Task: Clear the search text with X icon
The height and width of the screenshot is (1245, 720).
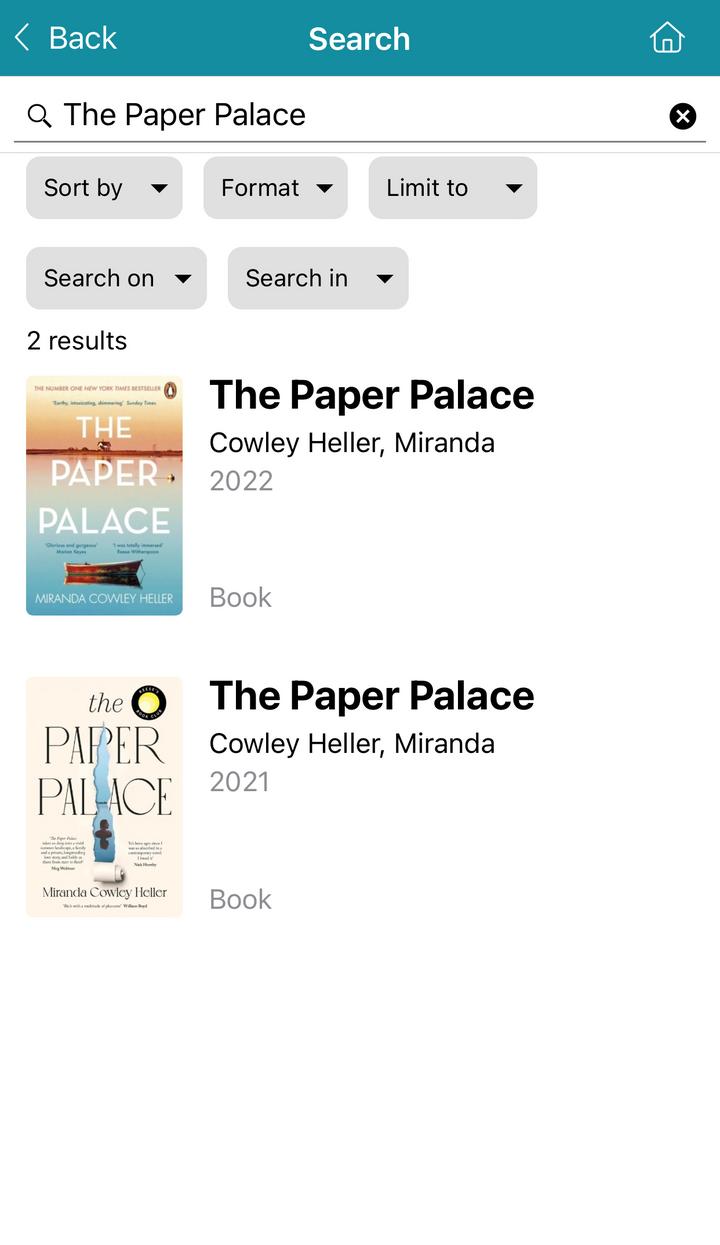Action: [x=683, y=116]
